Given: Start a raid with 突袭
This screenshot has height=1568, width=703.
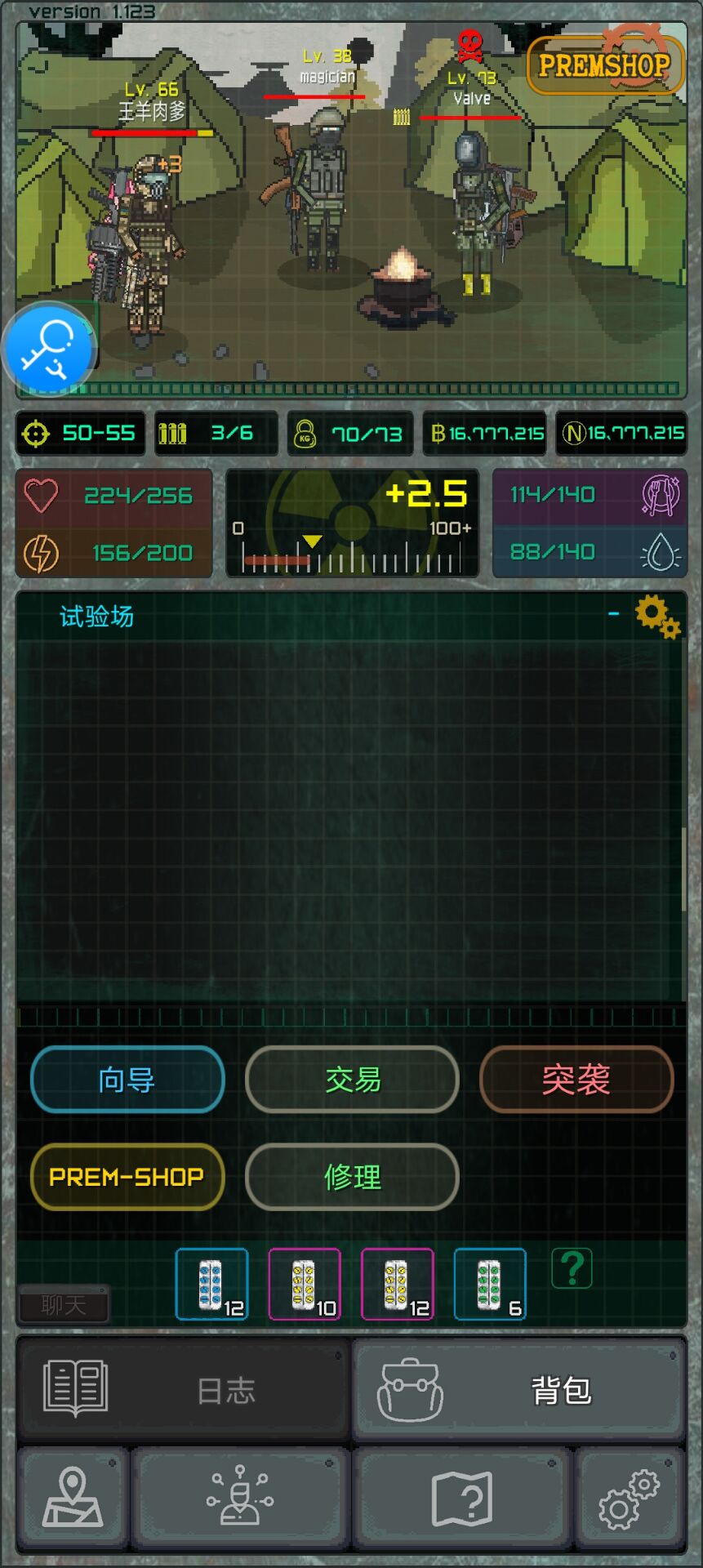Looking at the screenshot, I should click(x=576, y=1080).
